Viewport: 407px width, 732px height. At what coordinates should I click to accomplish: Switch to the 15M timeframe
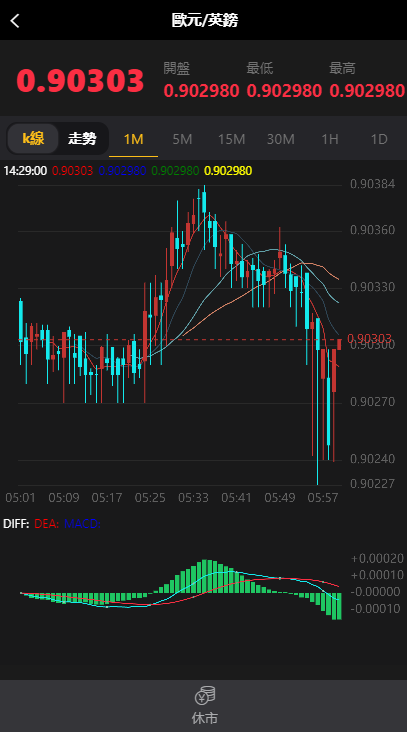click(232, 139)
